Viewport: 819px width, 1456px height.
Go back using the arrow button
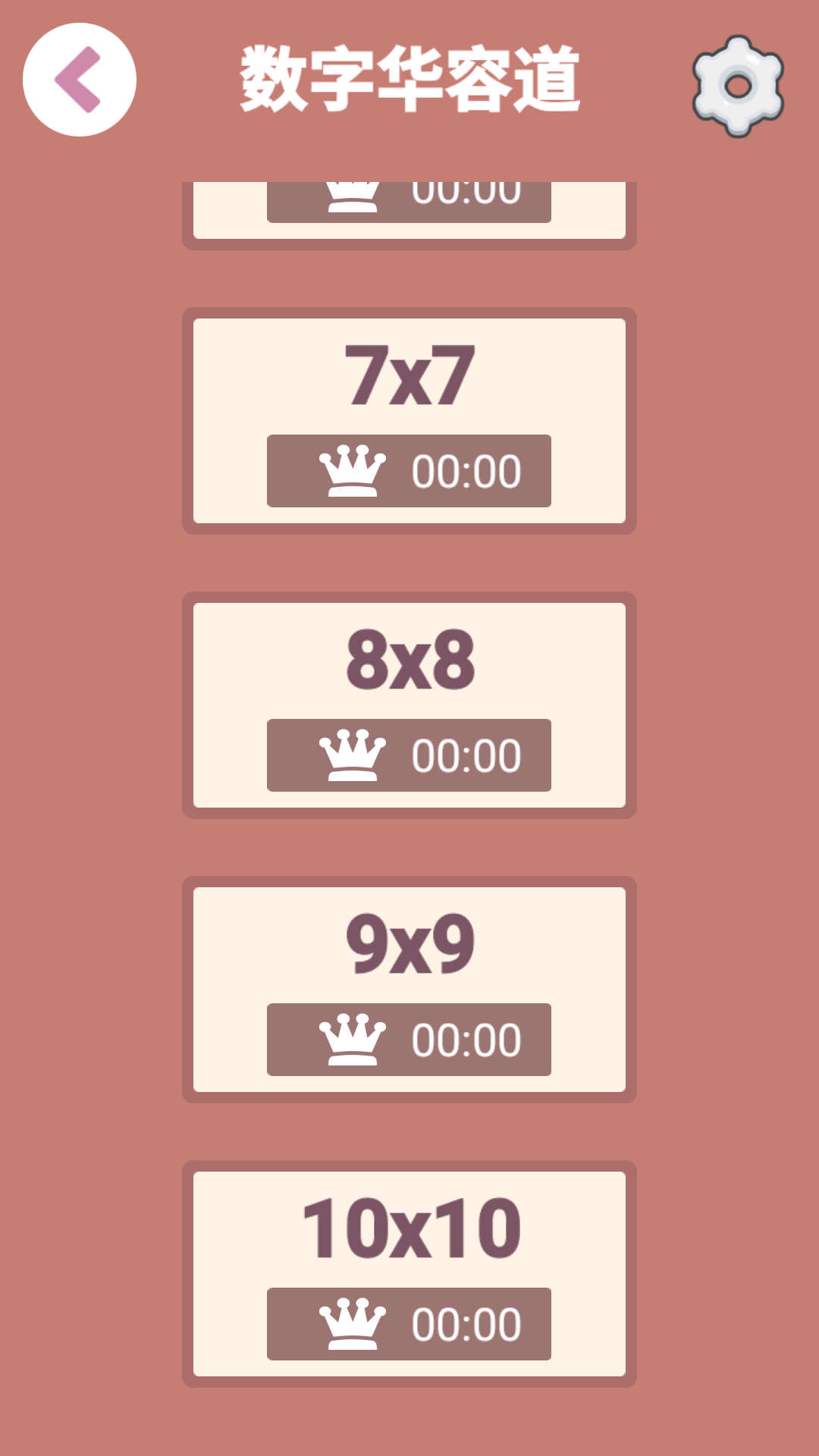(x=80, y=80)
